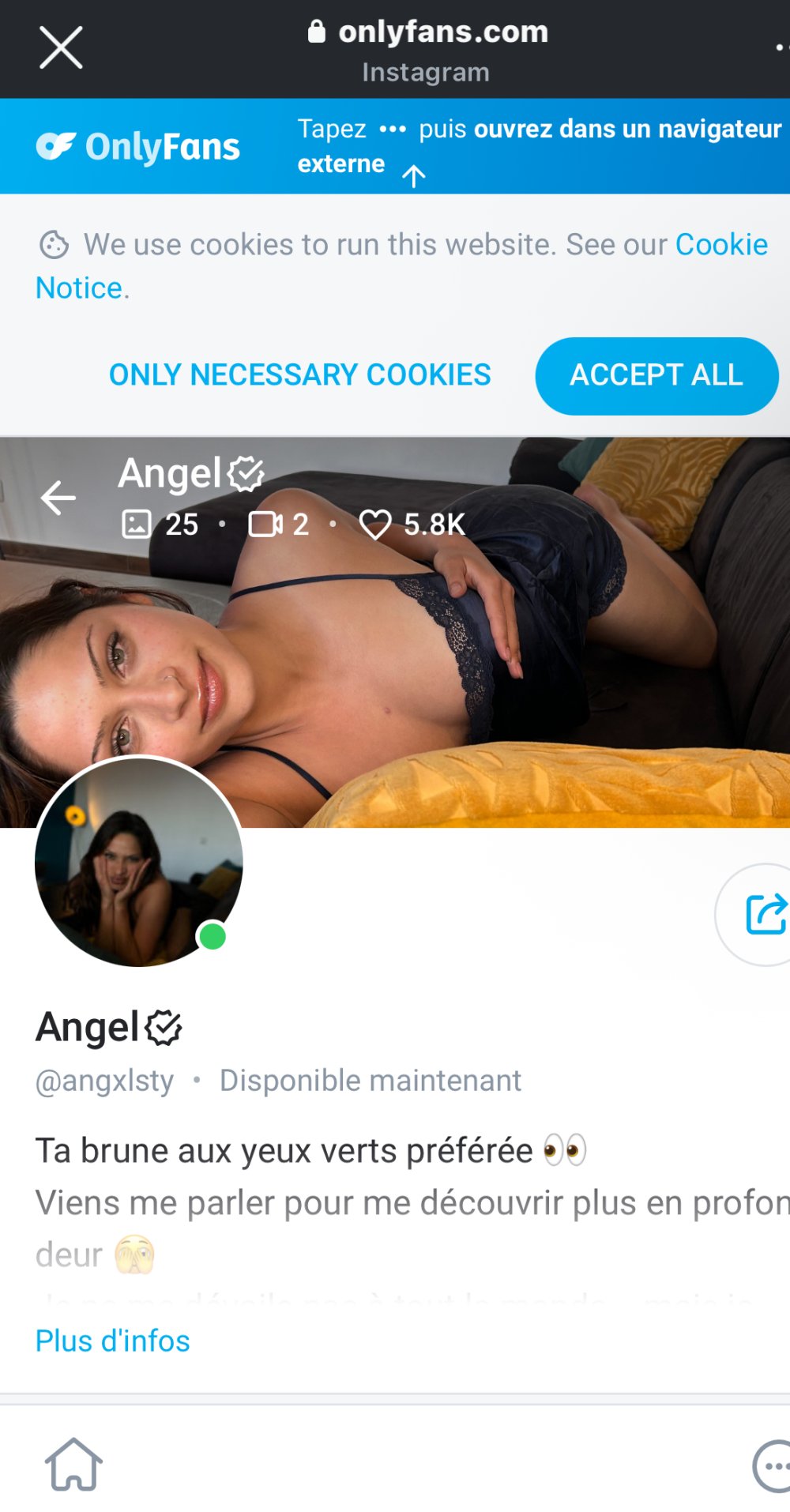This screenshot has width=790, height=1512.
Task: Close the in-app browser
Action: coord(61,47)
